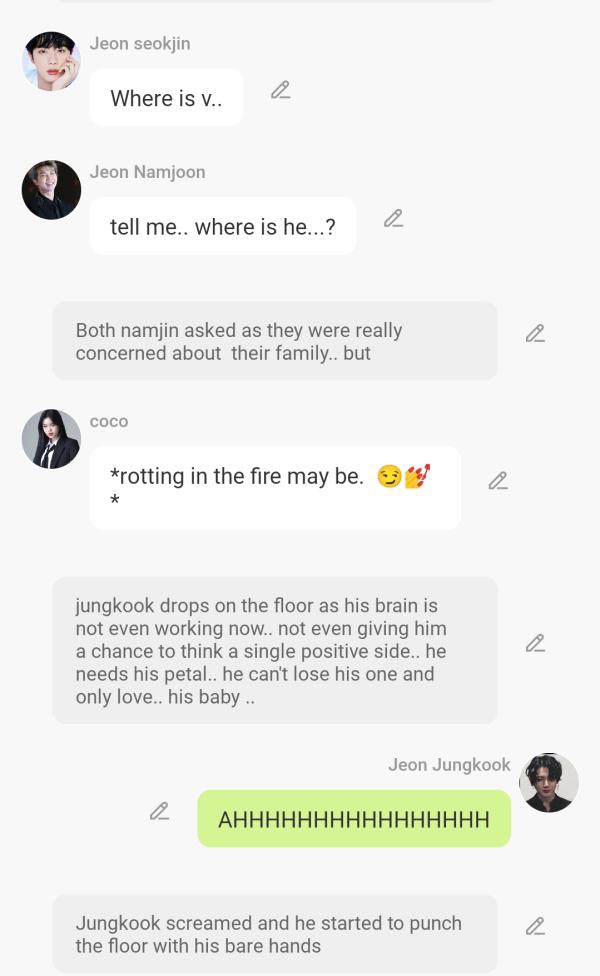Image resolution: width=600 pixels, height=976 pixels.
Task: Edit the "Jungkook screamed" narration
Action: 535,927
